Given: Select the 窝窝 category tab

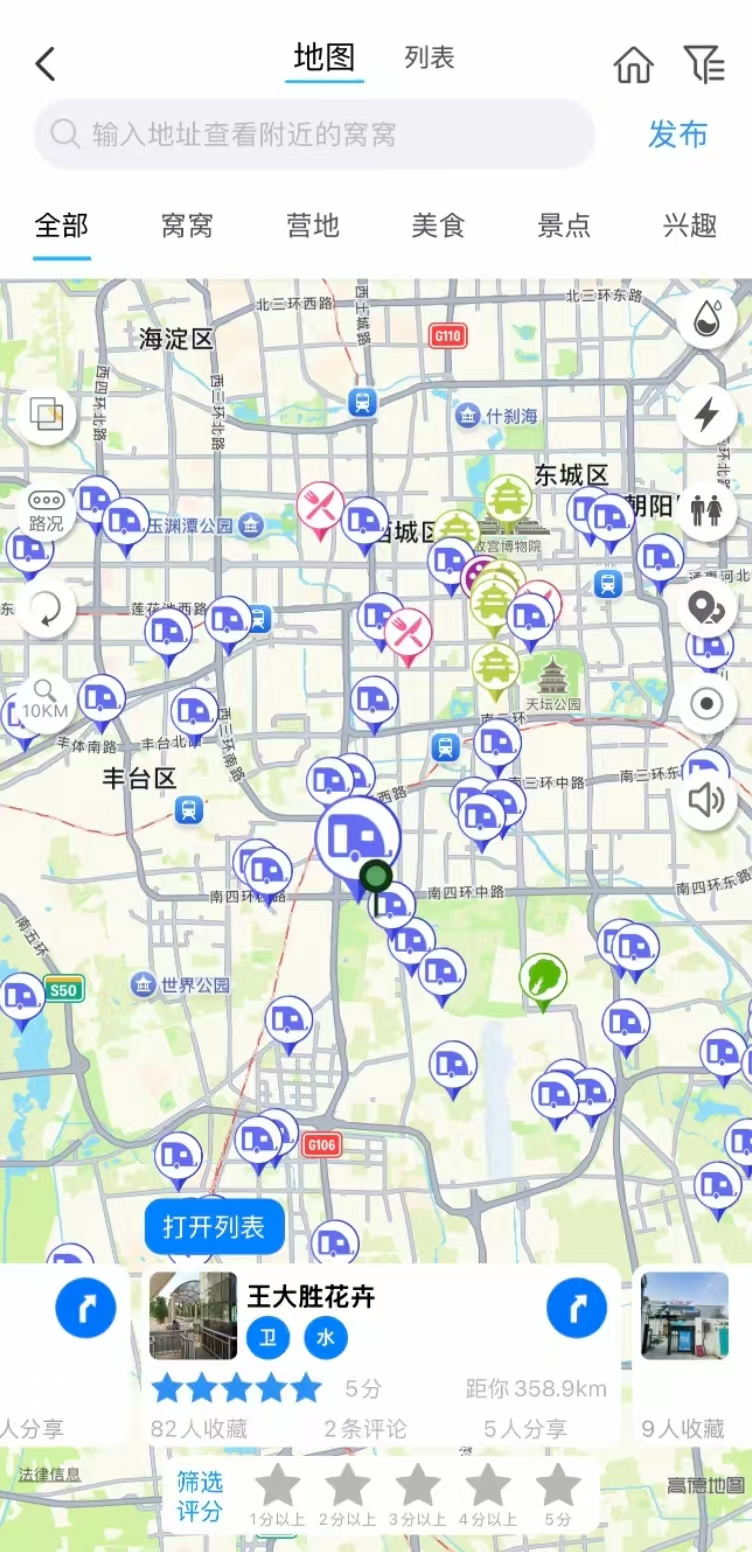Looking at the screenshot, I should pos(187,226).
